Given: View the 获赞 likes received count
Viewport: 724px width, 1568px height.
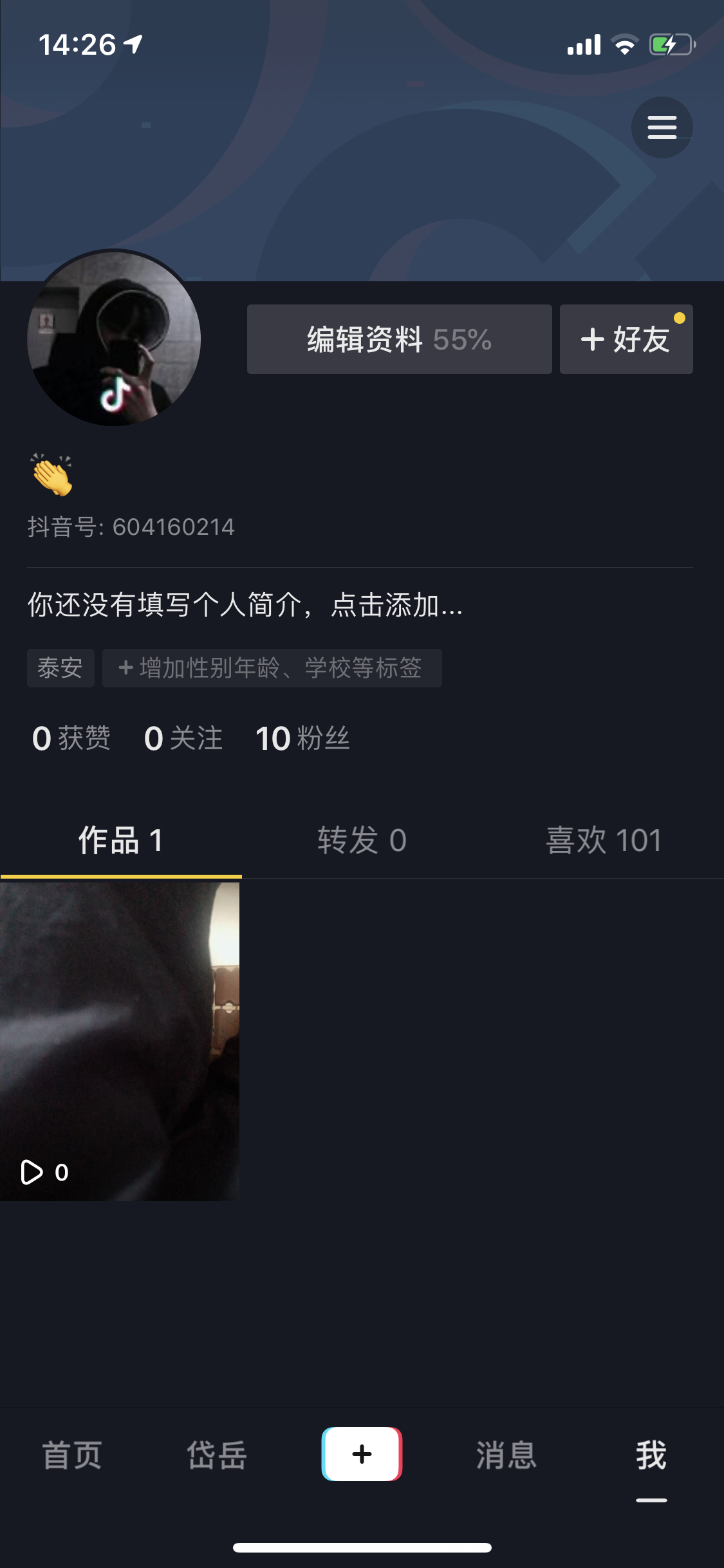Looking at the screenshot, I should tap(71, 738).
